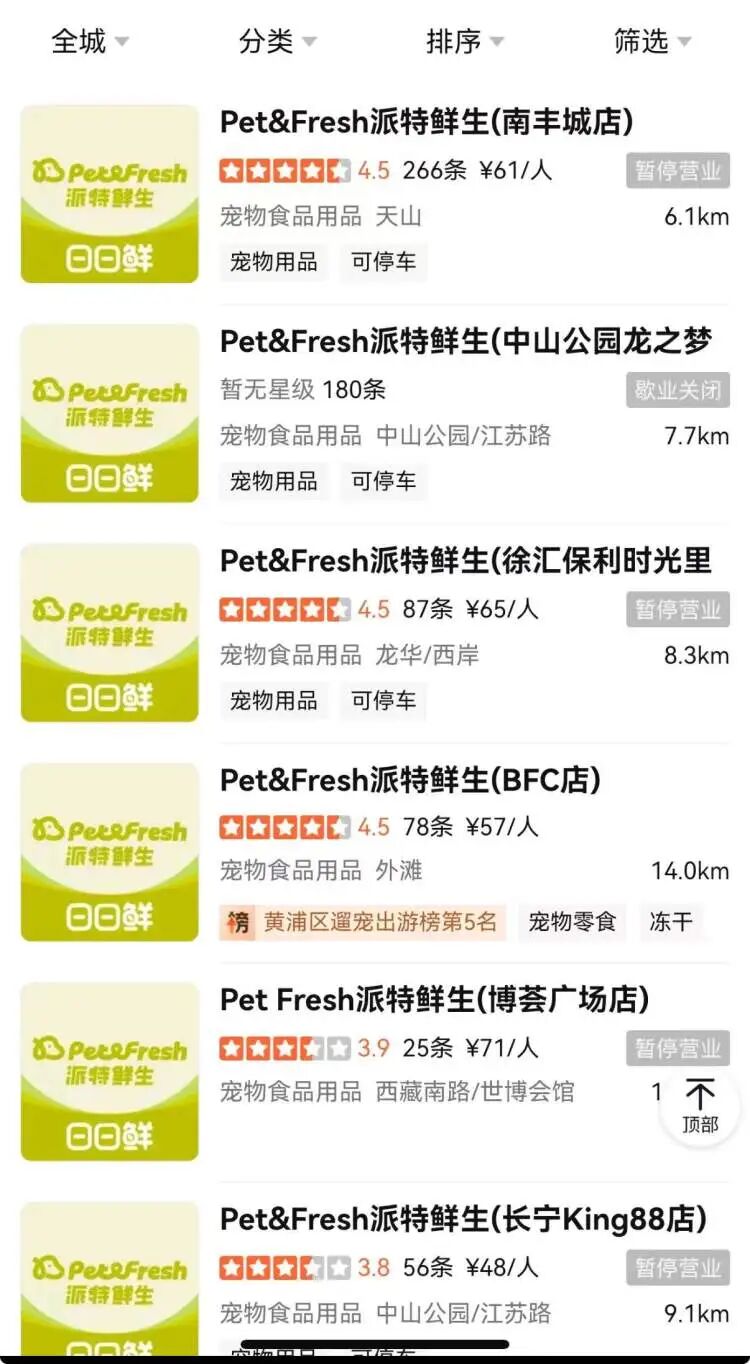750x1364 pixels.
Task: Open Pet Fresh派特鲜生(博荟广场店) listing
Action: (x=434, y=999)
